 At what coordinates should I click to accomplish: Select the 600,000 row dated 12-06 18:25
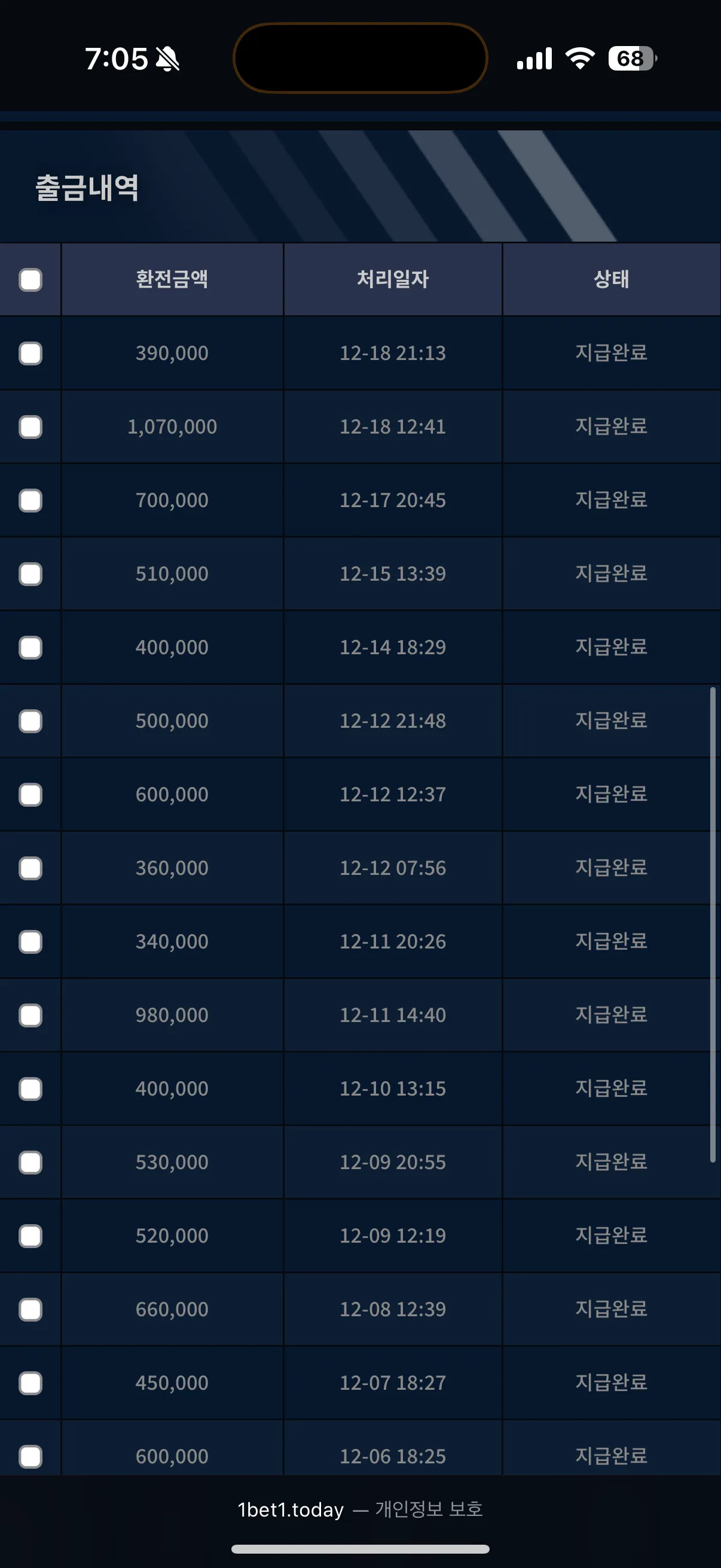[x=30, y=1457]
